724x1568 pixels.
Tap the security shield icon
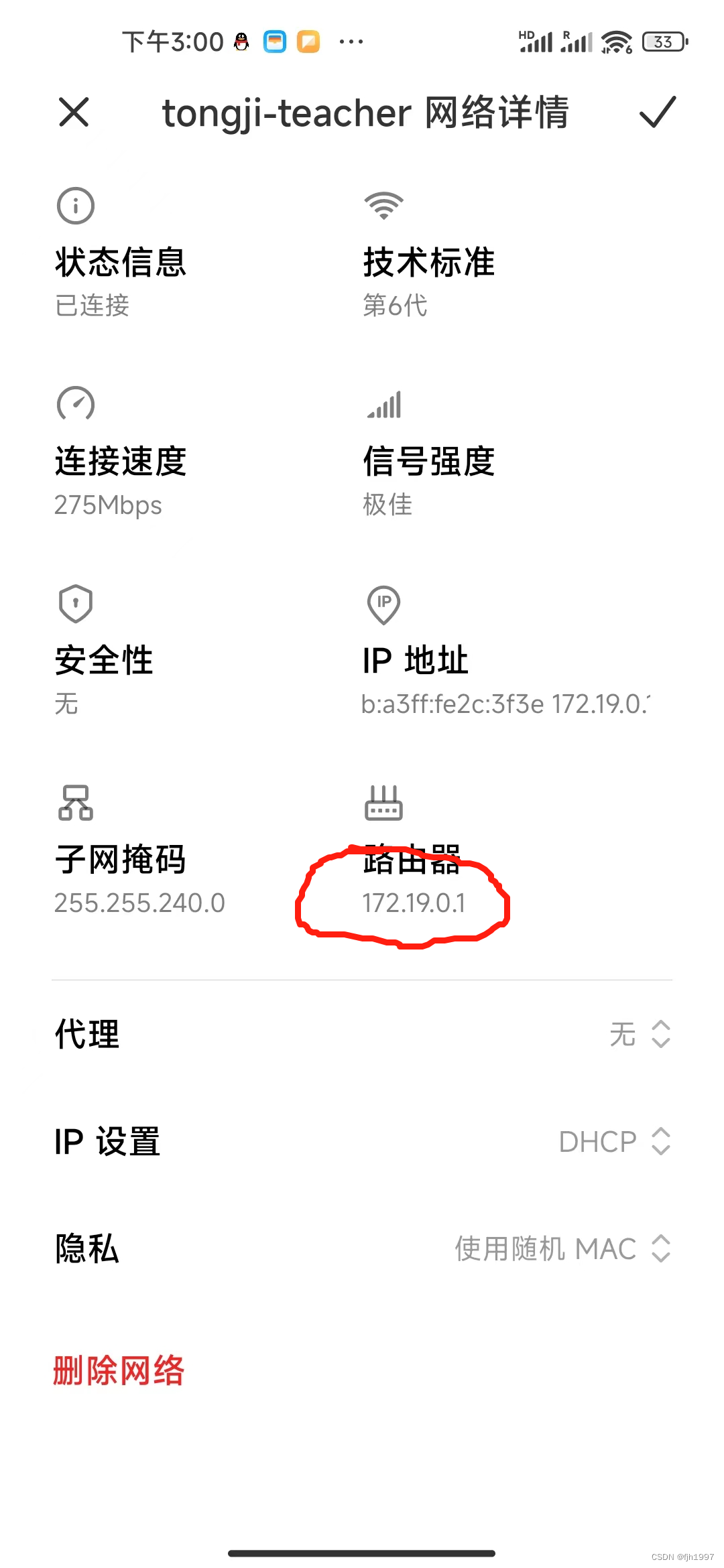pos(74,603)
